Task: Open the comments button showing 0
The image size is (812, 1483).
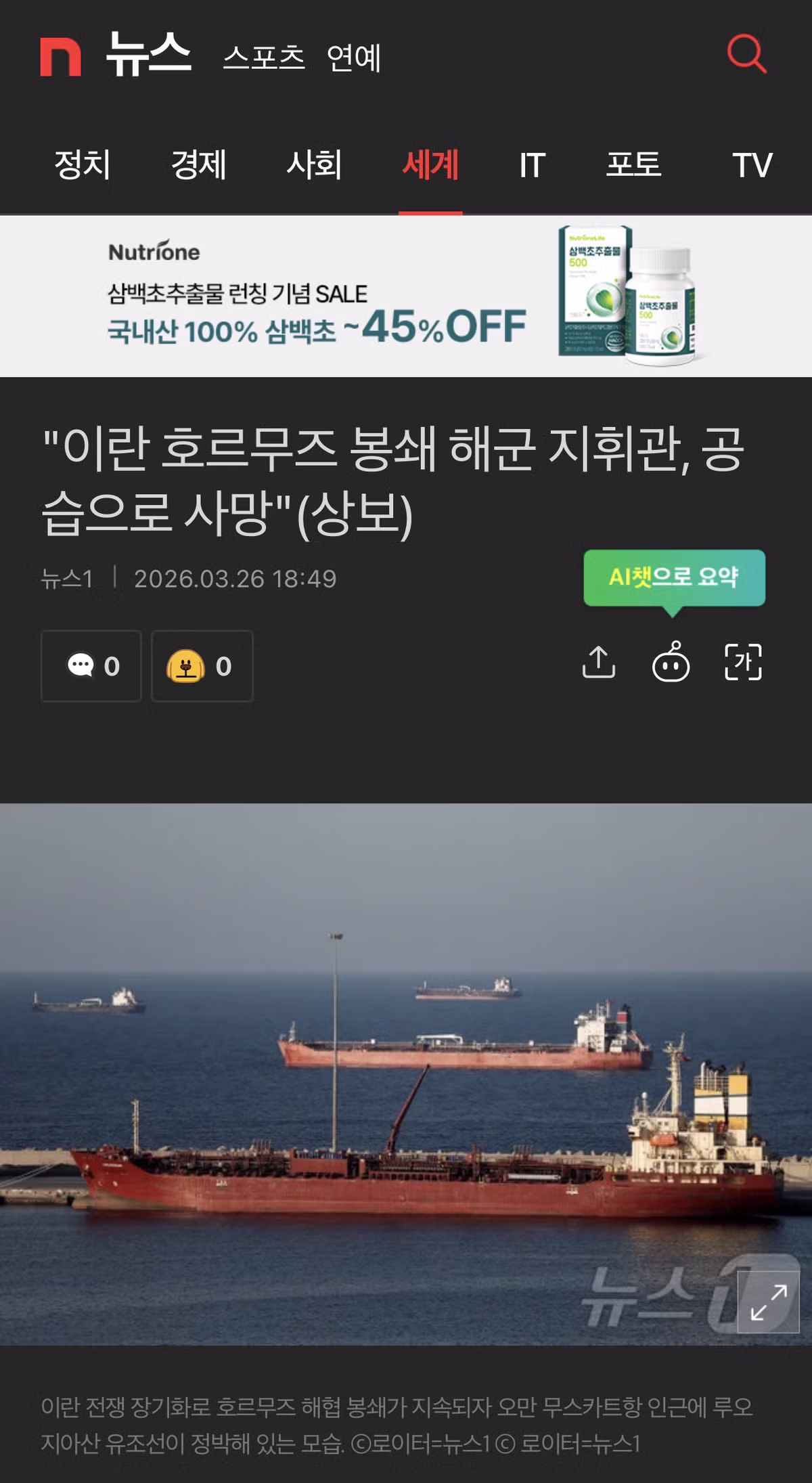Action: click(91, 666)
